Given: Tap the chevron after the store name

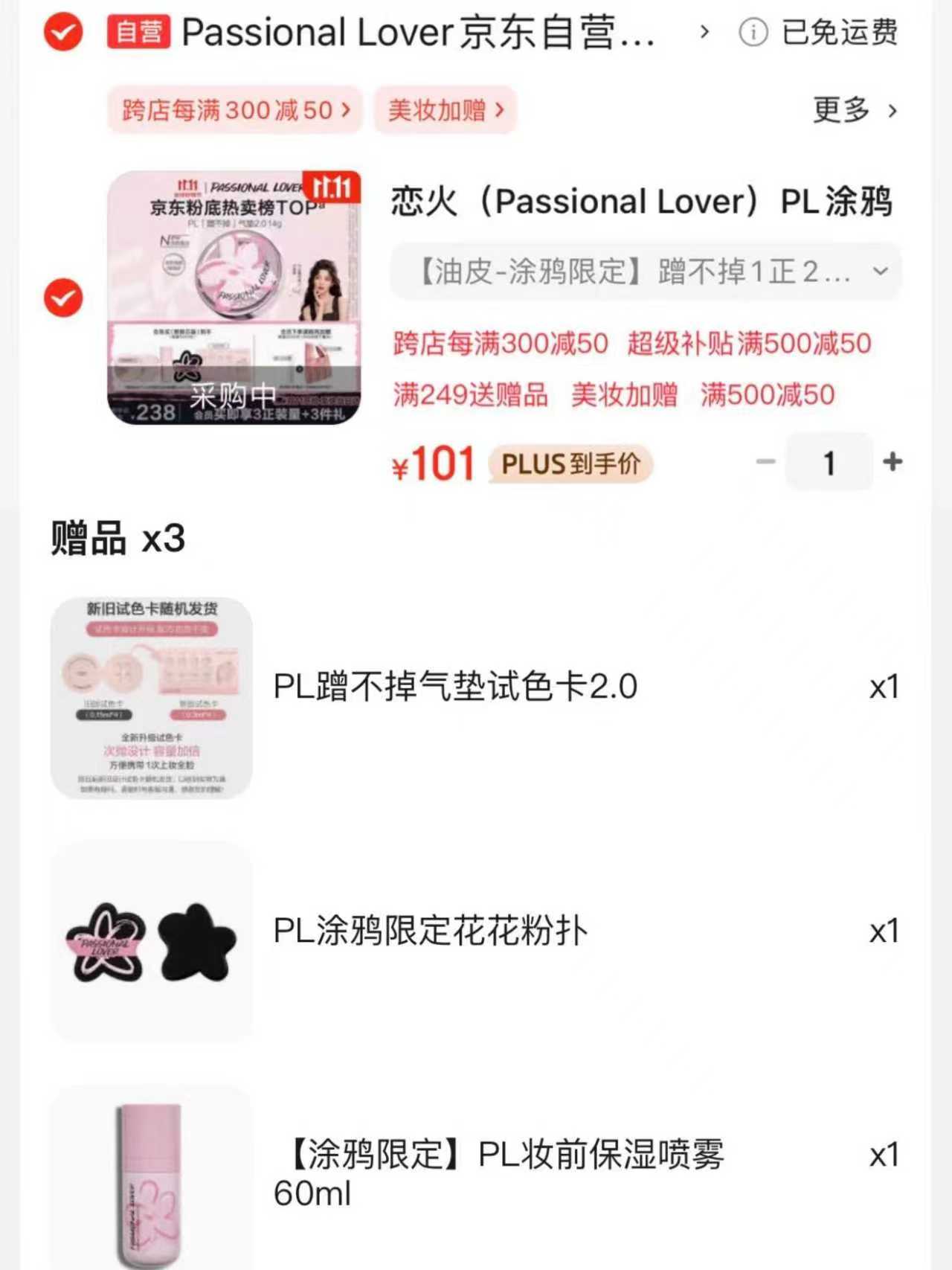Looking at the screenshot, I should [x=701, y=31].
